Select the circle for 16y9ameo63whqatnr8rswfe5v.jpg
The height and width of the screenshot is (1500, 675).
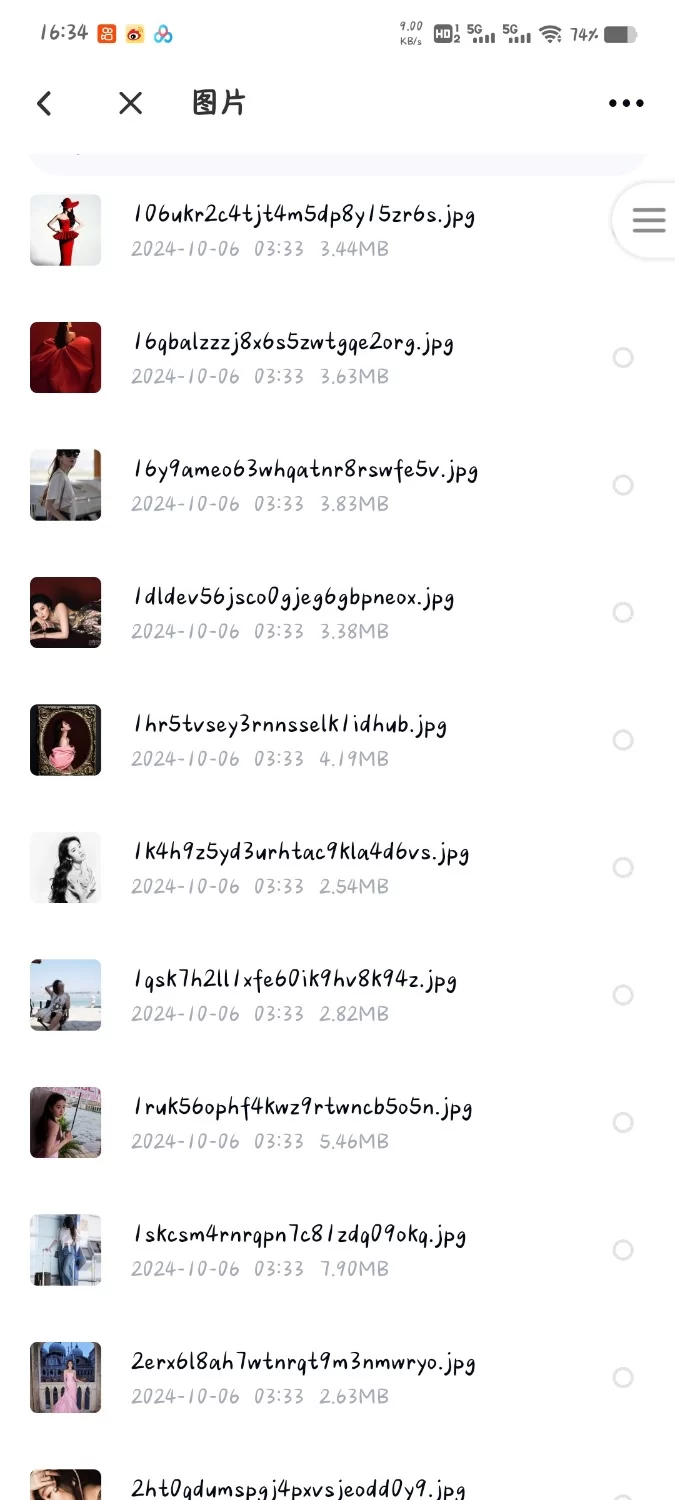[623, 485]
